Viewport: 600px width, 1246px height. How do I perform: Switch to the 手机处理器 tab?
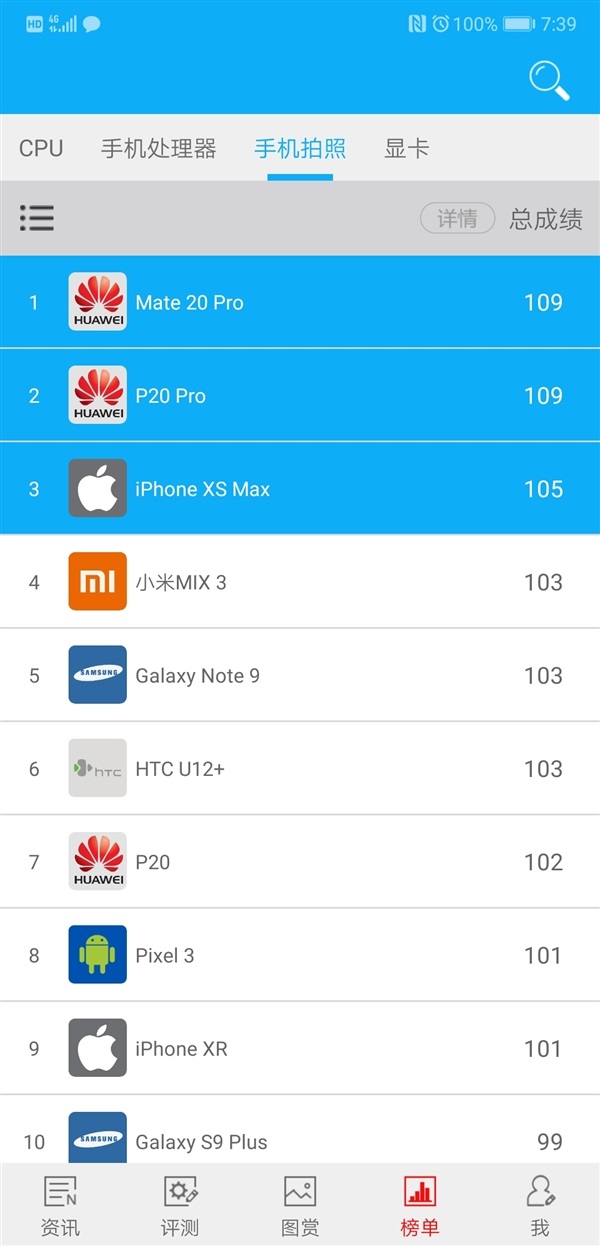(x=158, y=149)
